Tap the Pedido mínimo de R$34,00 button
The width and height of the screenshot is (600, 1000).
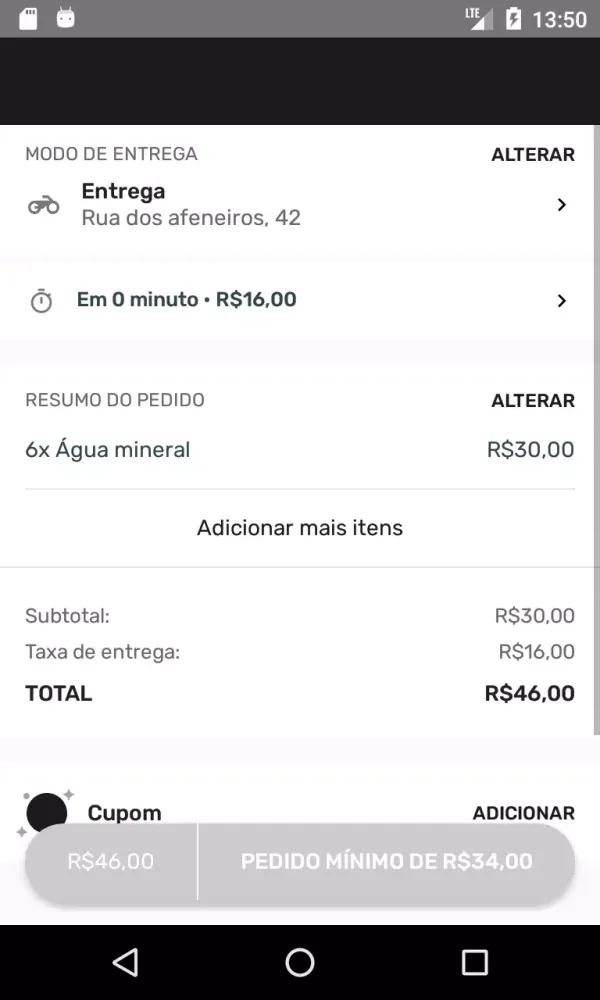click(386, 862)
